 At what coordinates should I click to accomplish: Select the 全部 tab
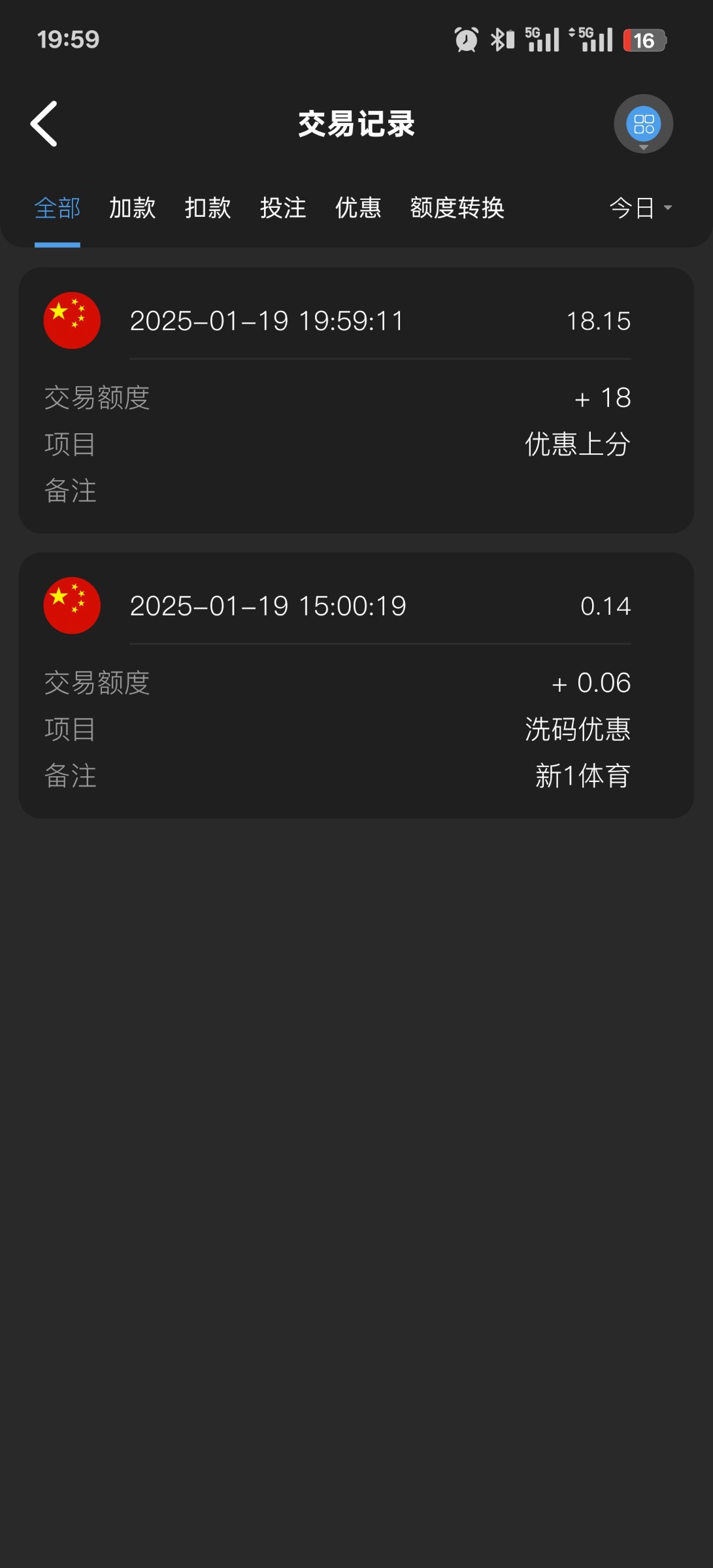pos(58,208)
